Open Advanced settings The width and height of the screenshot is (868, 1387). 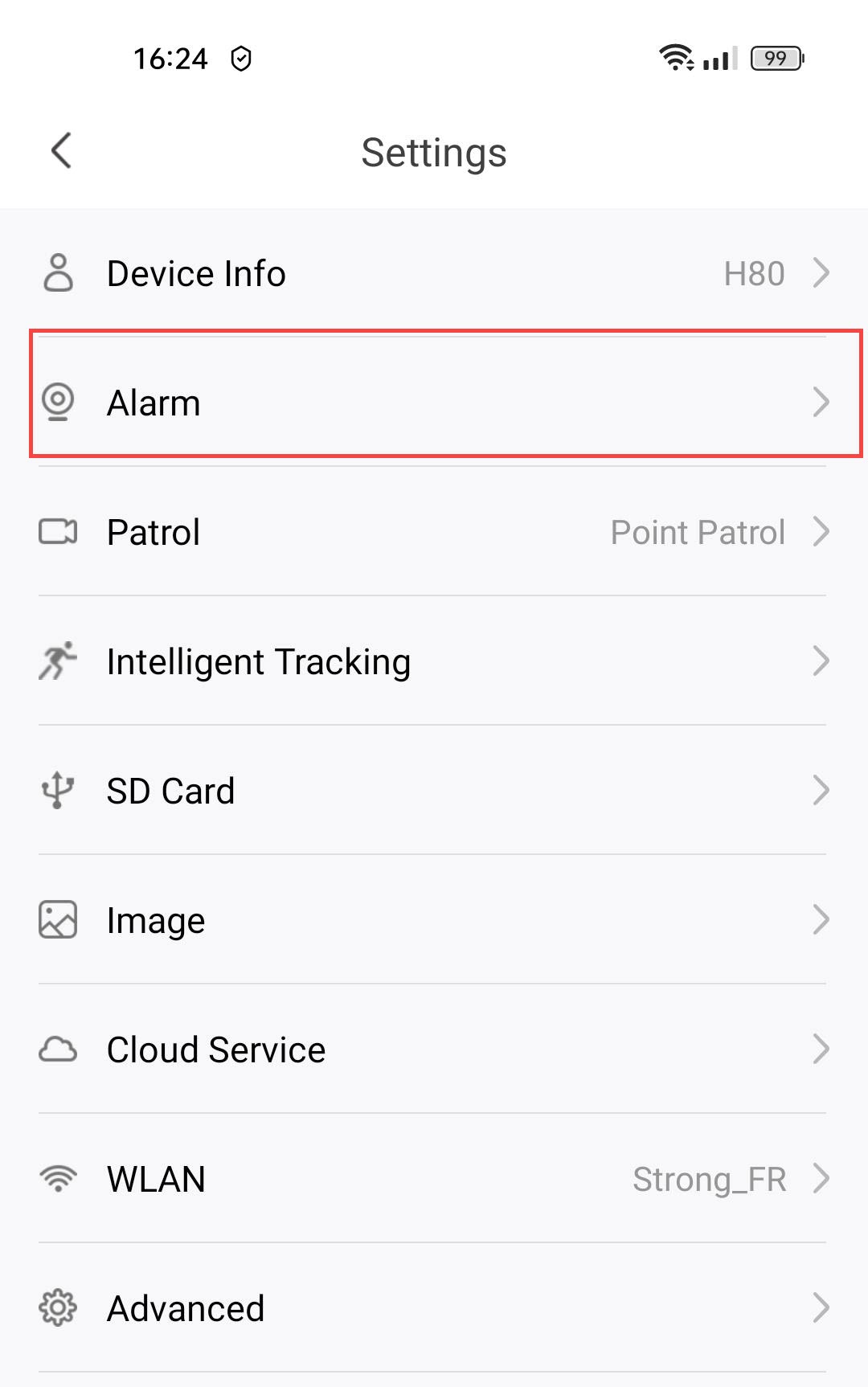434,1308
